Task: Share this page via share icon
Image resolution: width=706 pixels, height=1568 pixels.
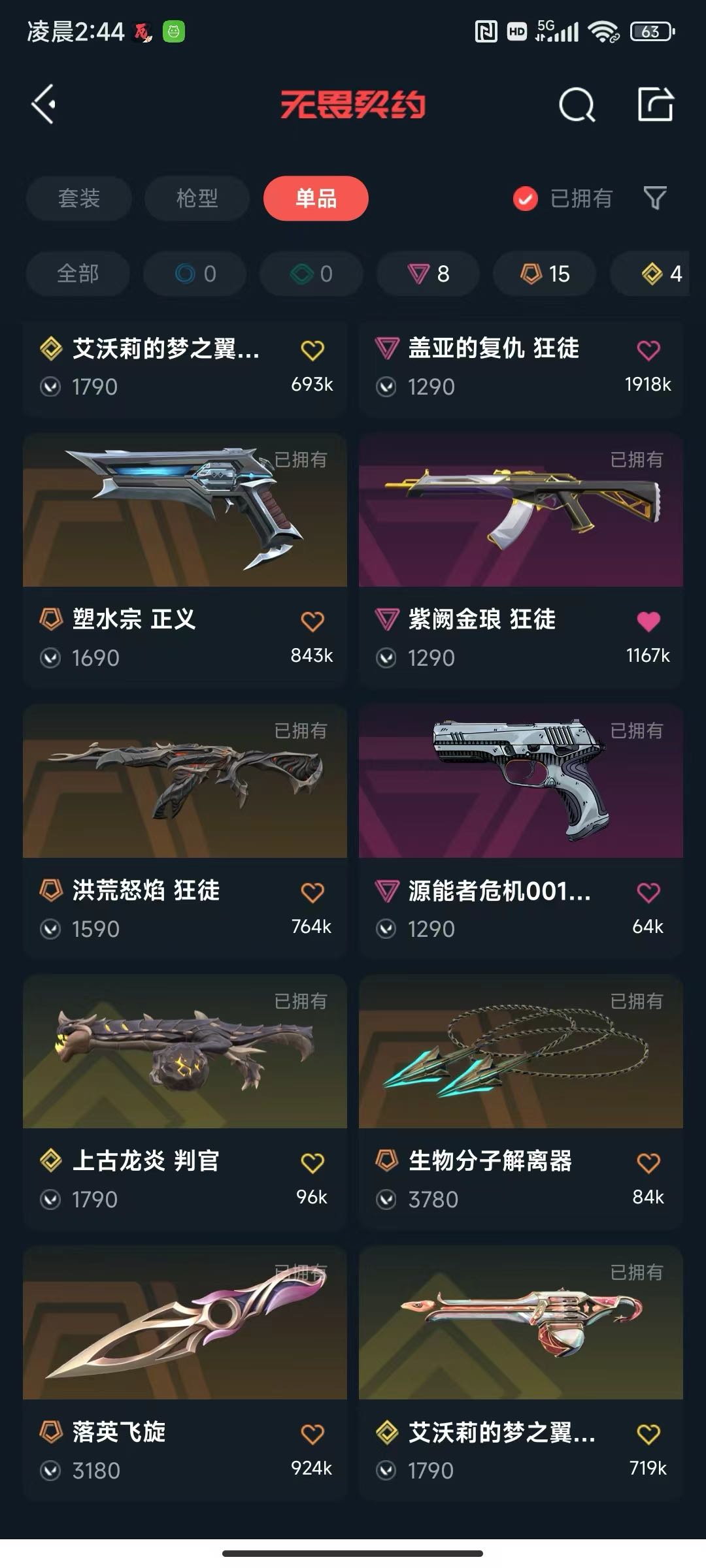Action: [x=655, y=105]
